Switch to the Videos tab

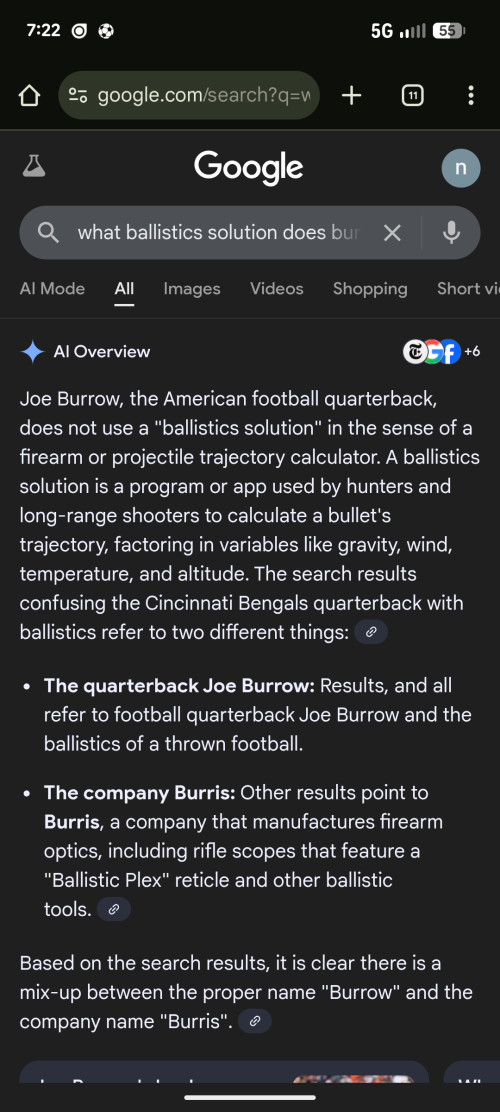pyautogui.click(x=277, y=289)
